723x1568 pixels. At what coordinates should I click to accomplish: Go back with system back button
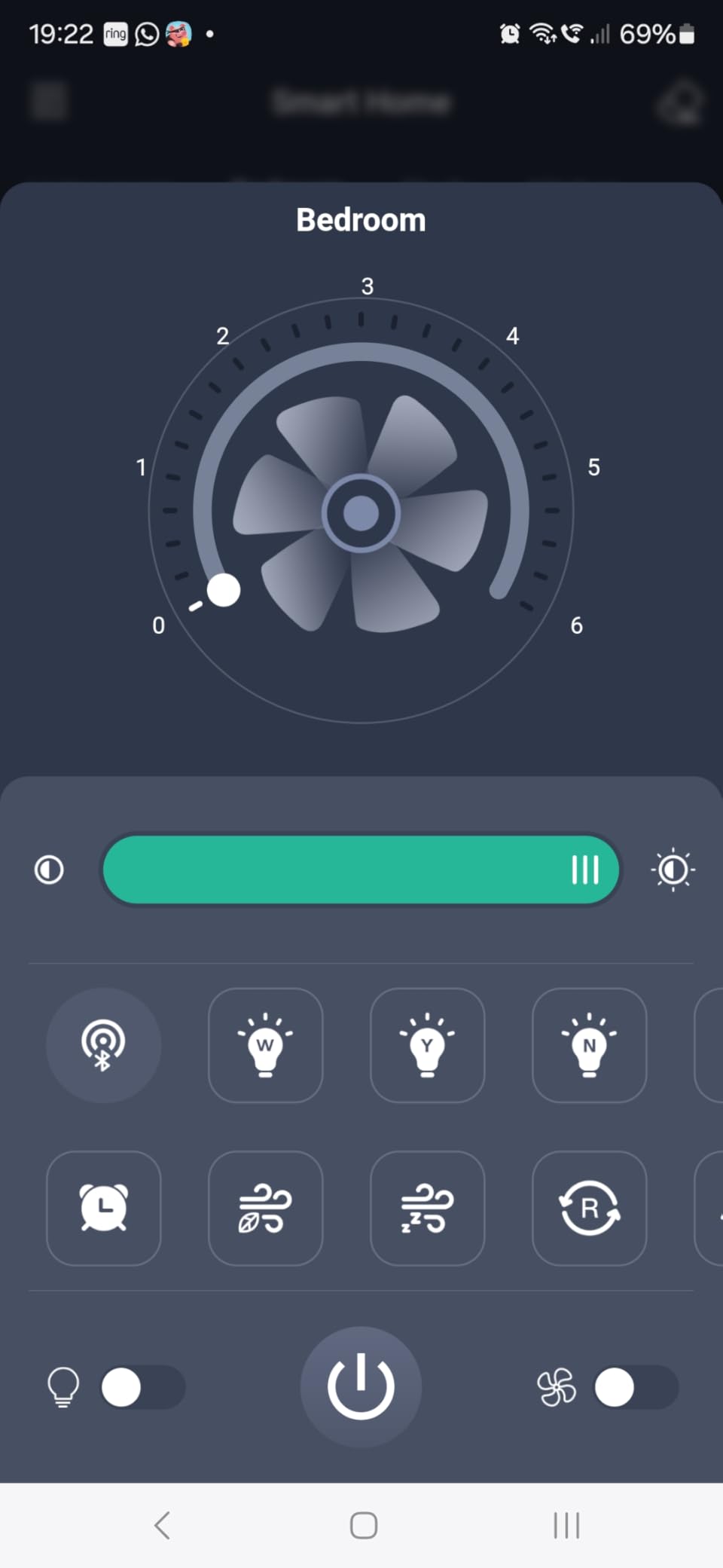(162, 1525)
